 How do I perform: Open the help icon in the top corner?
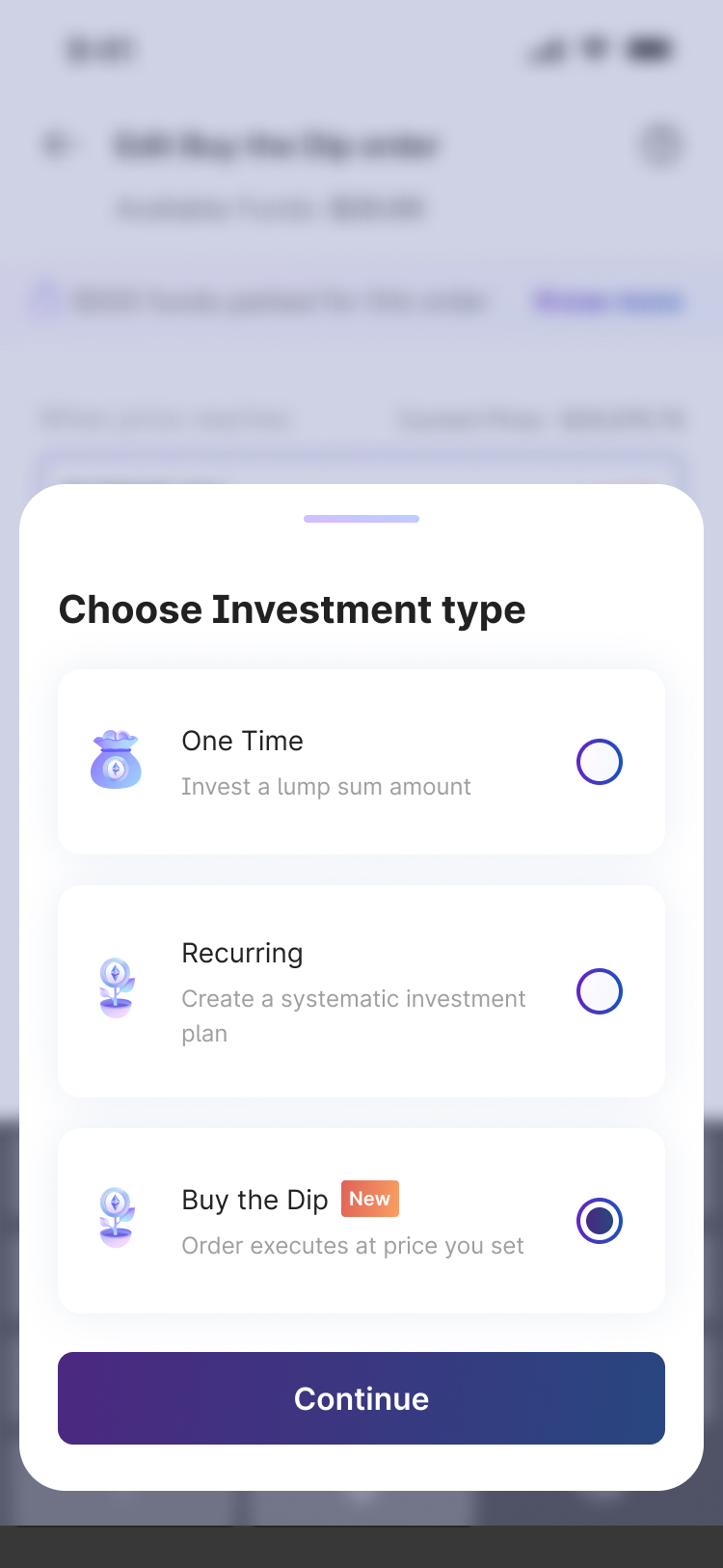pyautogui.click(x=661, y=145)
